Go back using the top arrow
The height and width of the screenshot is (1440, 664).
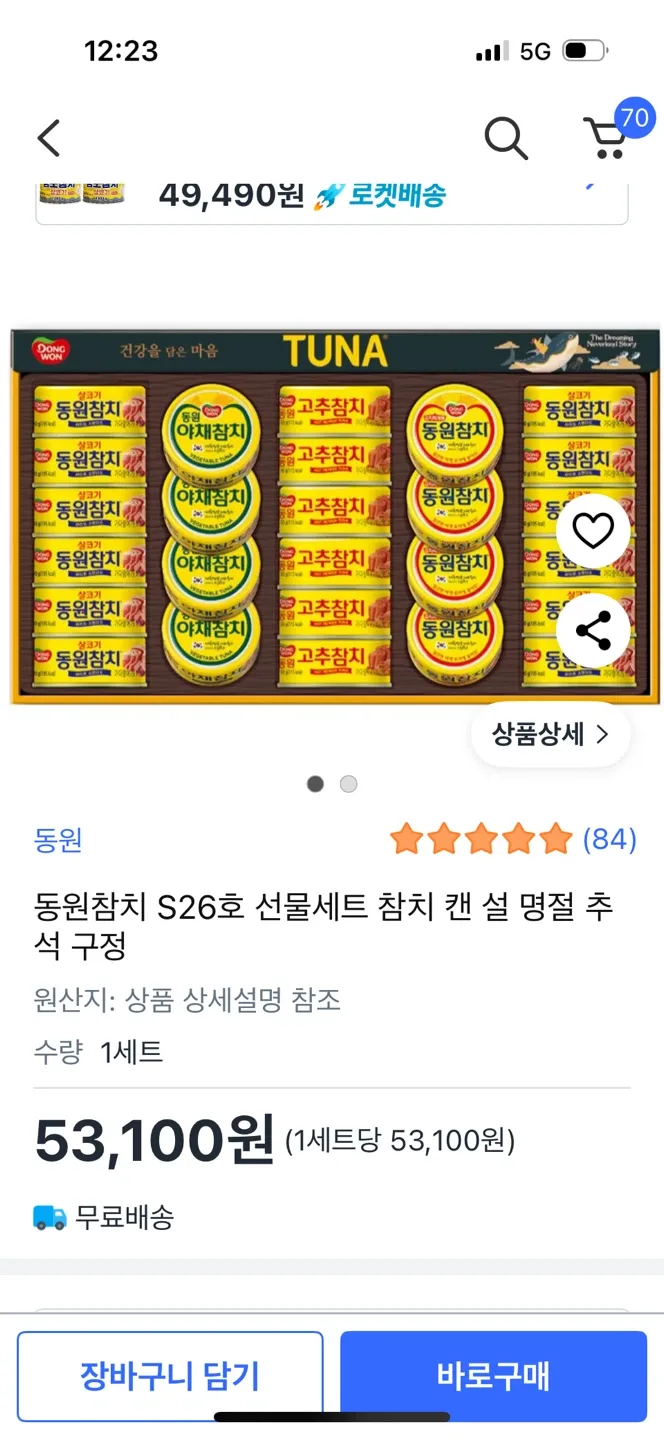(49, 138)
